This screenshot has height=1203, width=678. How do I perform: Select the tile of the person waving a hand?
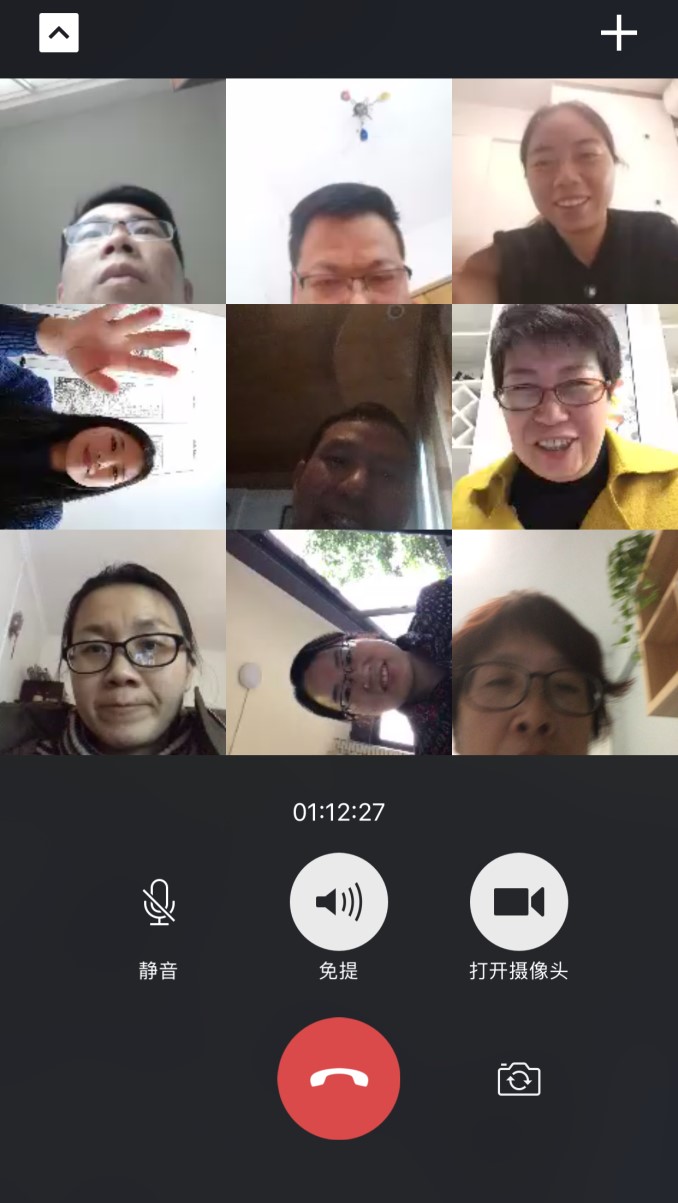pyautogui.click(x=112, y=416)
